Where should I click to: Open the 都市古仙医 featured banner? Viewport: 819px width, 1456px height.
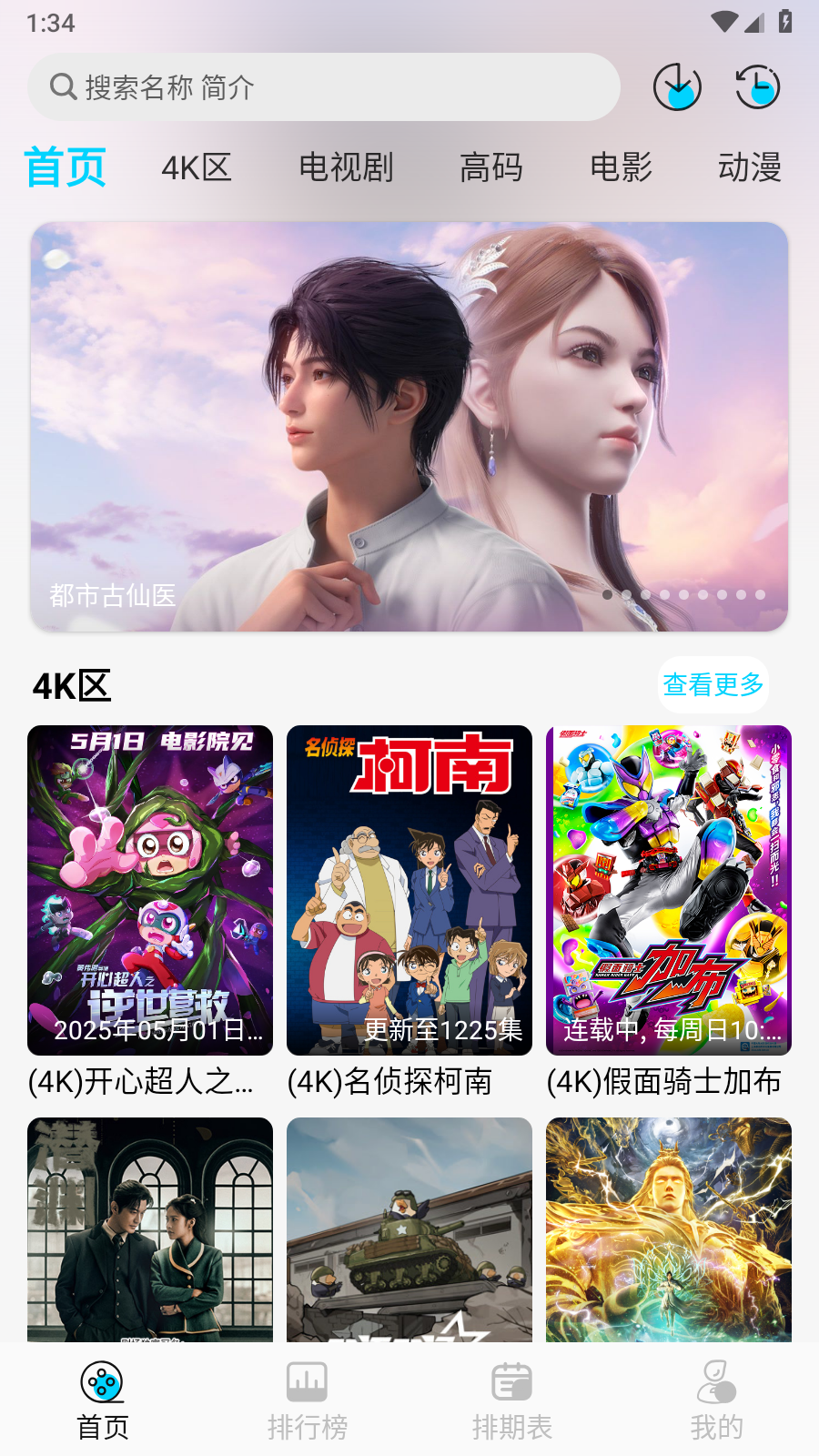tap(409, 426)
